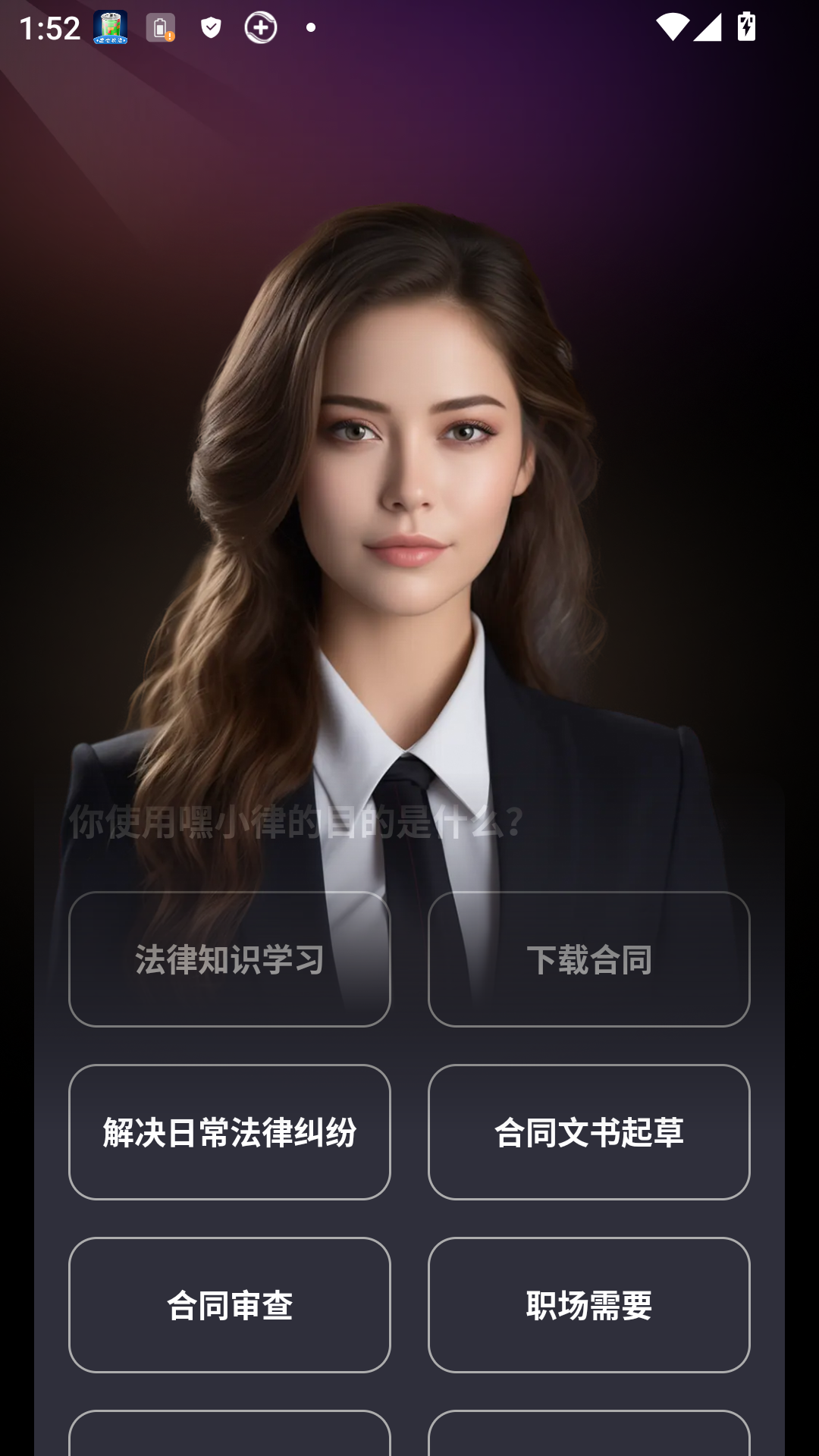The image size is (819, 1456).
Task: Click the shield security icon in status bar
Action: point(211,27)
